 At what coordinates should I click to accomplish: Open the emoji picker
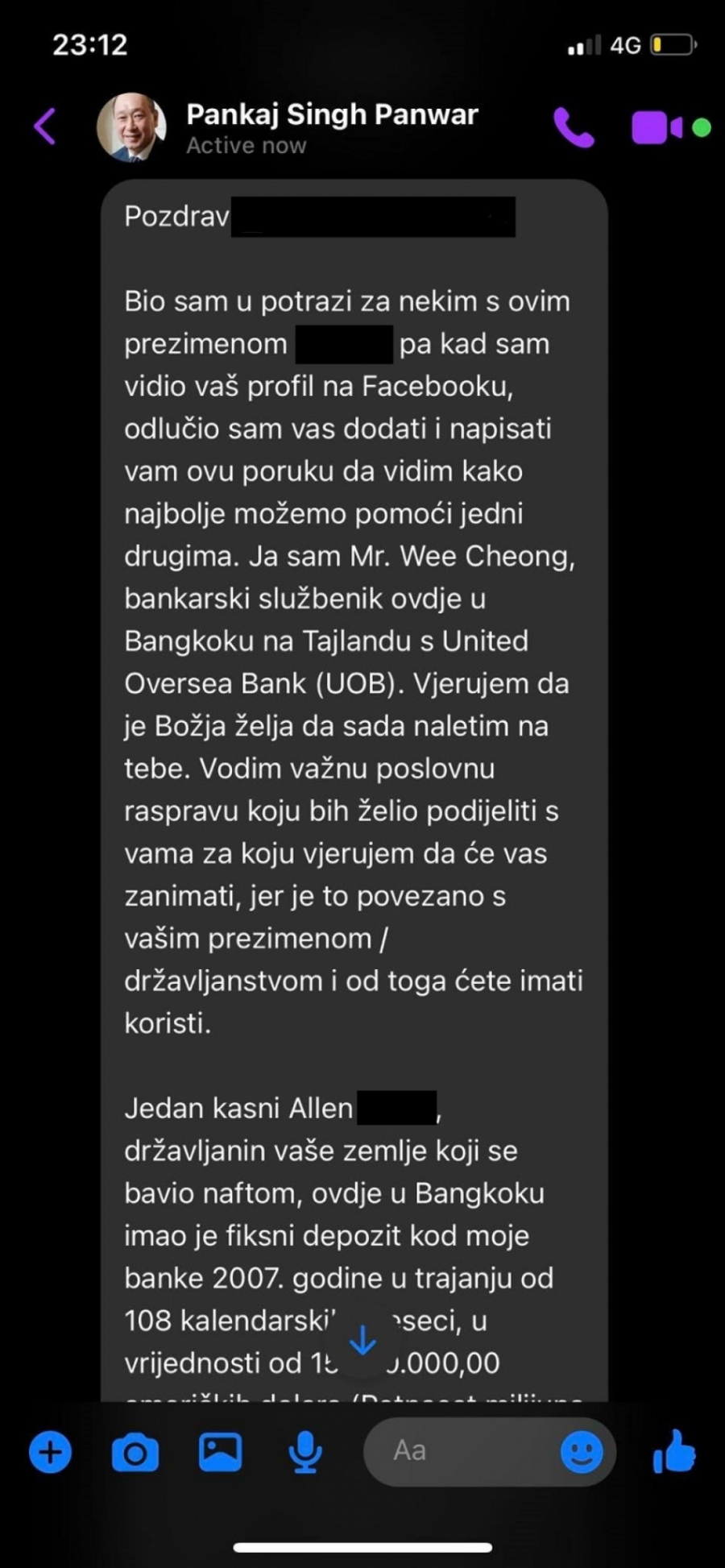tap(581, 1452)
